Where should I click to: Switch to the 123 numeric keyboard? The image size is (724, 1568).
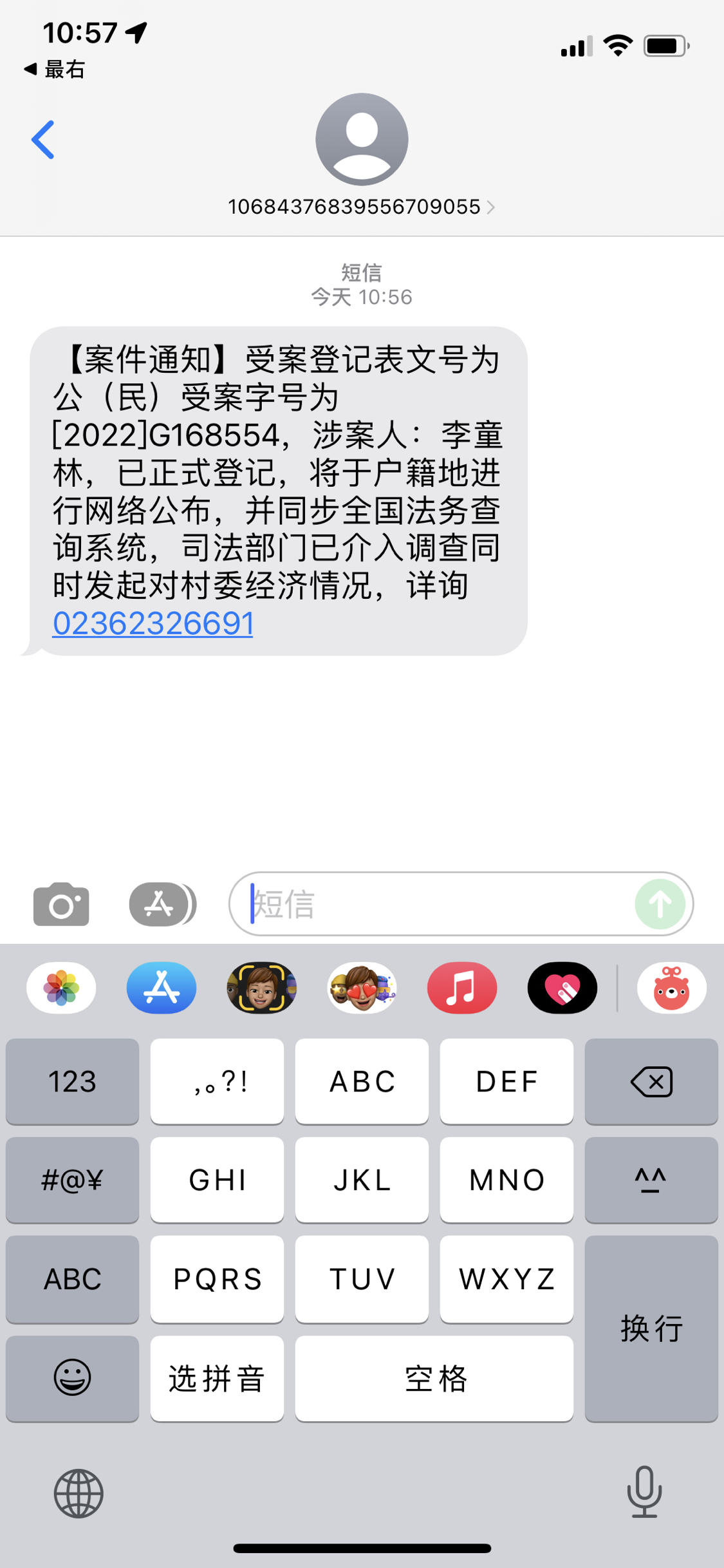pyautogui.click(x=72, y=1082)
